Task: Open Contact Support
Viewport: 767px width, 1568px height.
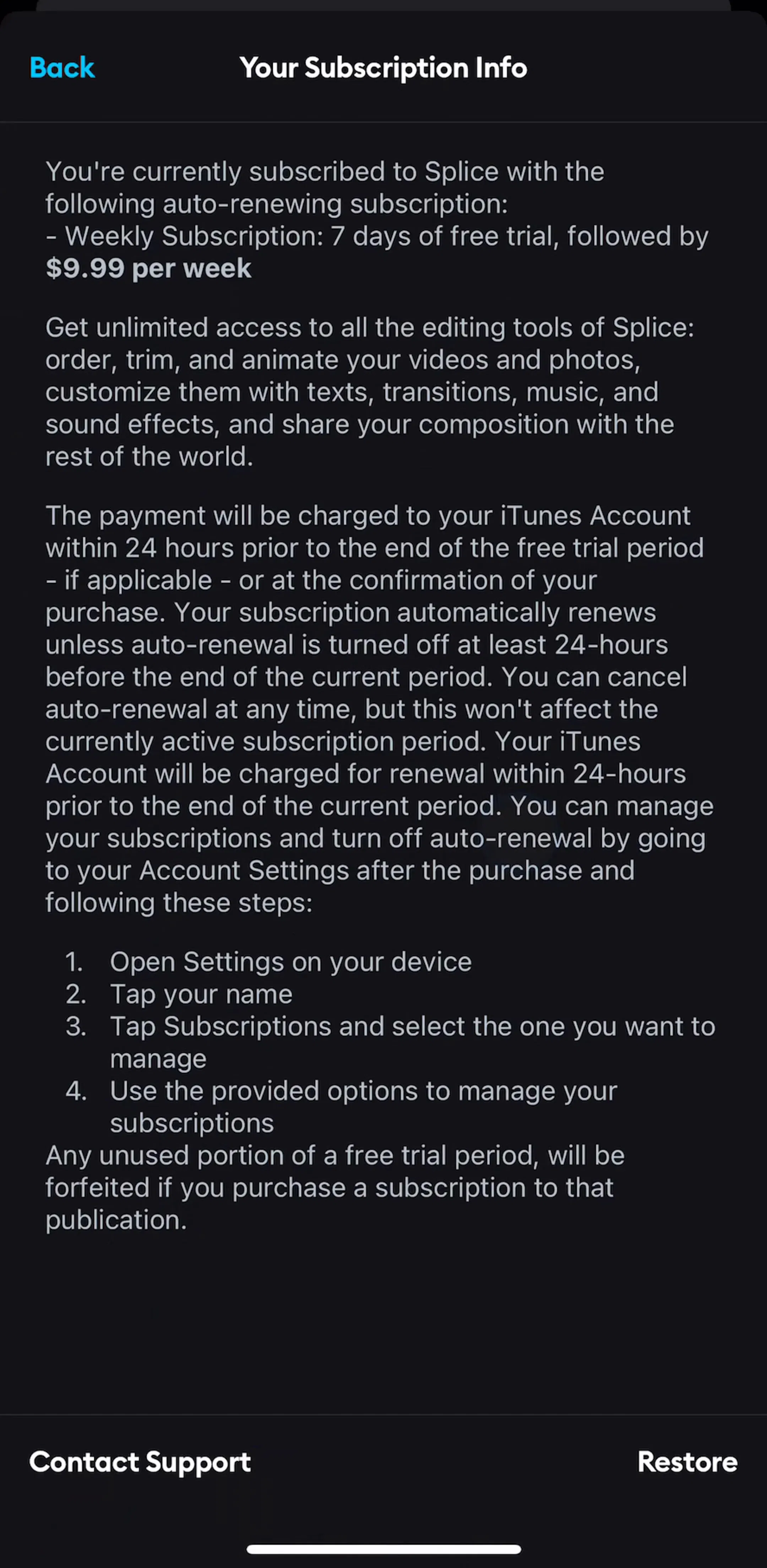Action: pos(140,1462)
